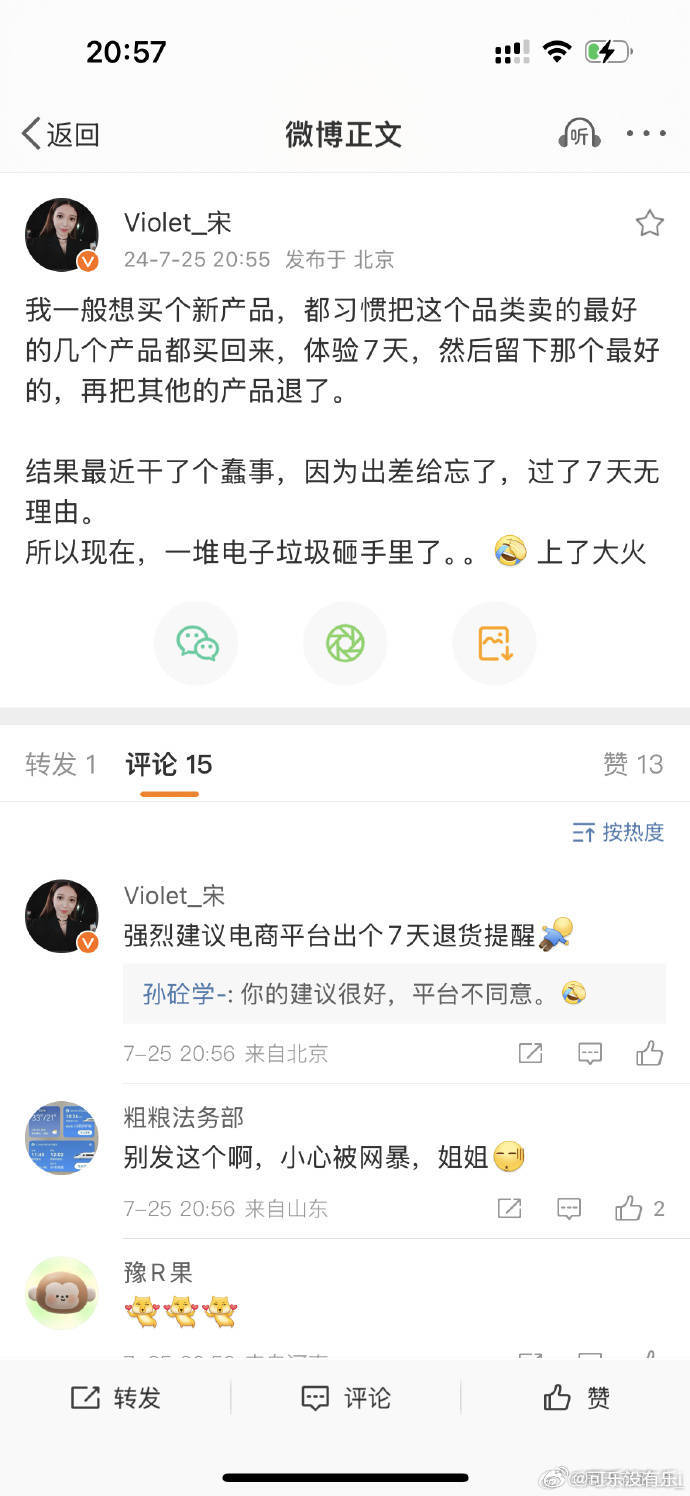Screen dimensions: 690x1496
Task: Favorite this post with the star icon
Action: pyautogui.click(x=650, y=223)
